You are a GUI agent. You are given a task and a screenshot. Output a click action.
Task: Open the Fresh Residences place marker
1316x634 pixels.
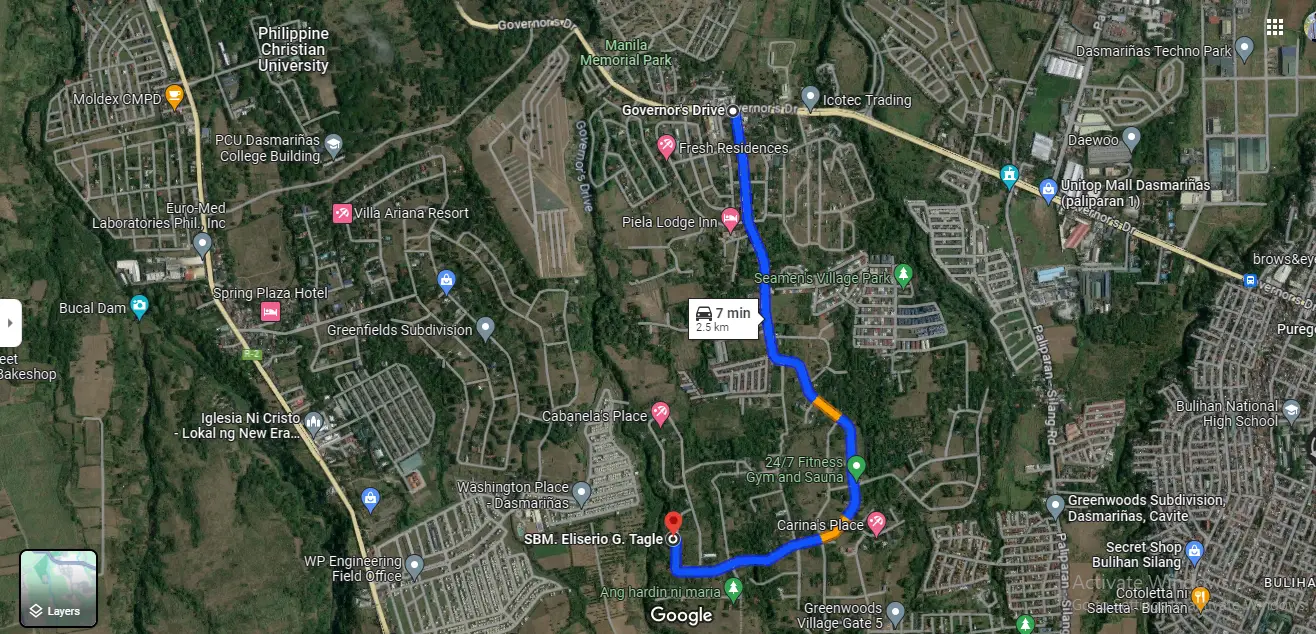pos(666,148)
